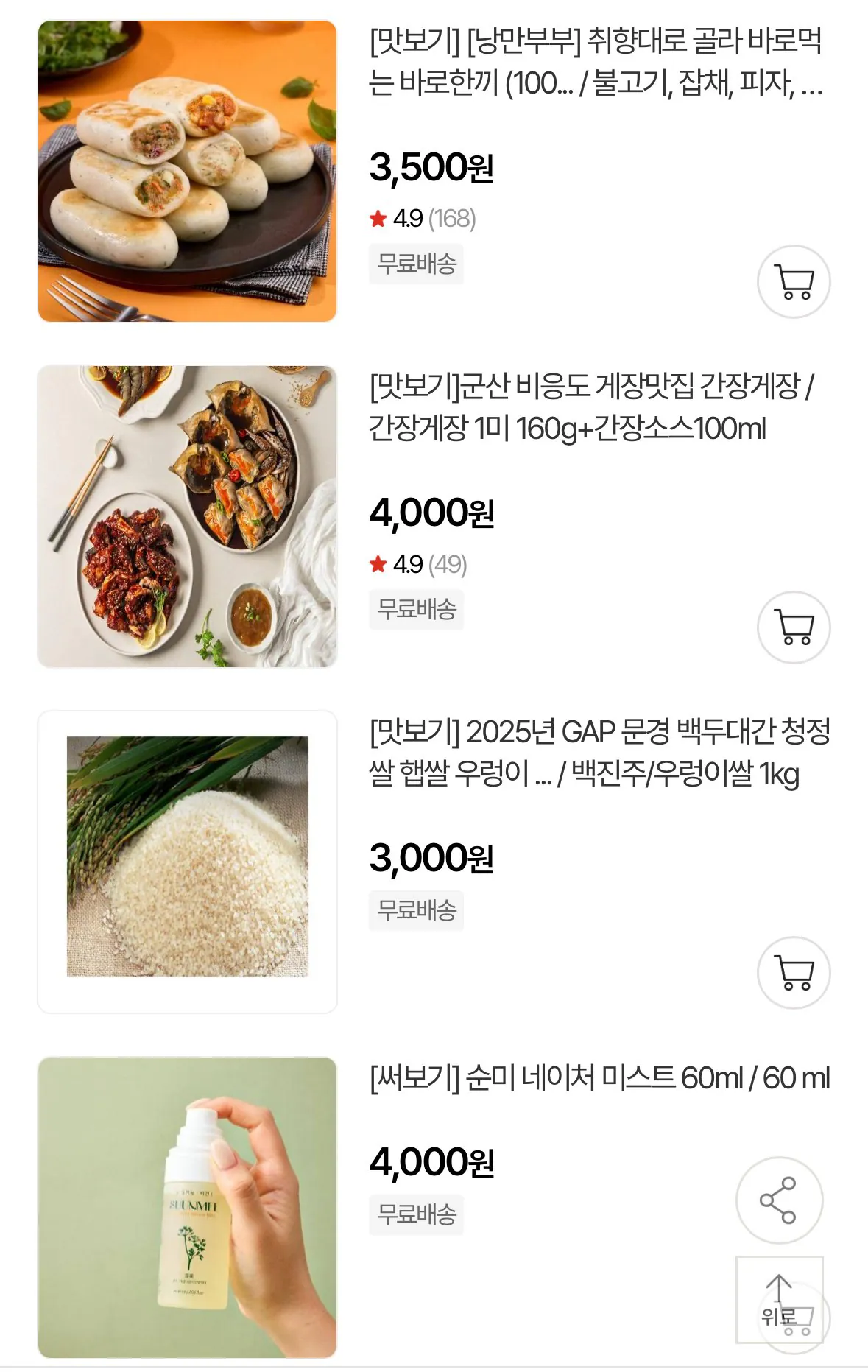
Task: Open the 낭만부부 바로한끼 product title
Action: [x=595, y=62]
